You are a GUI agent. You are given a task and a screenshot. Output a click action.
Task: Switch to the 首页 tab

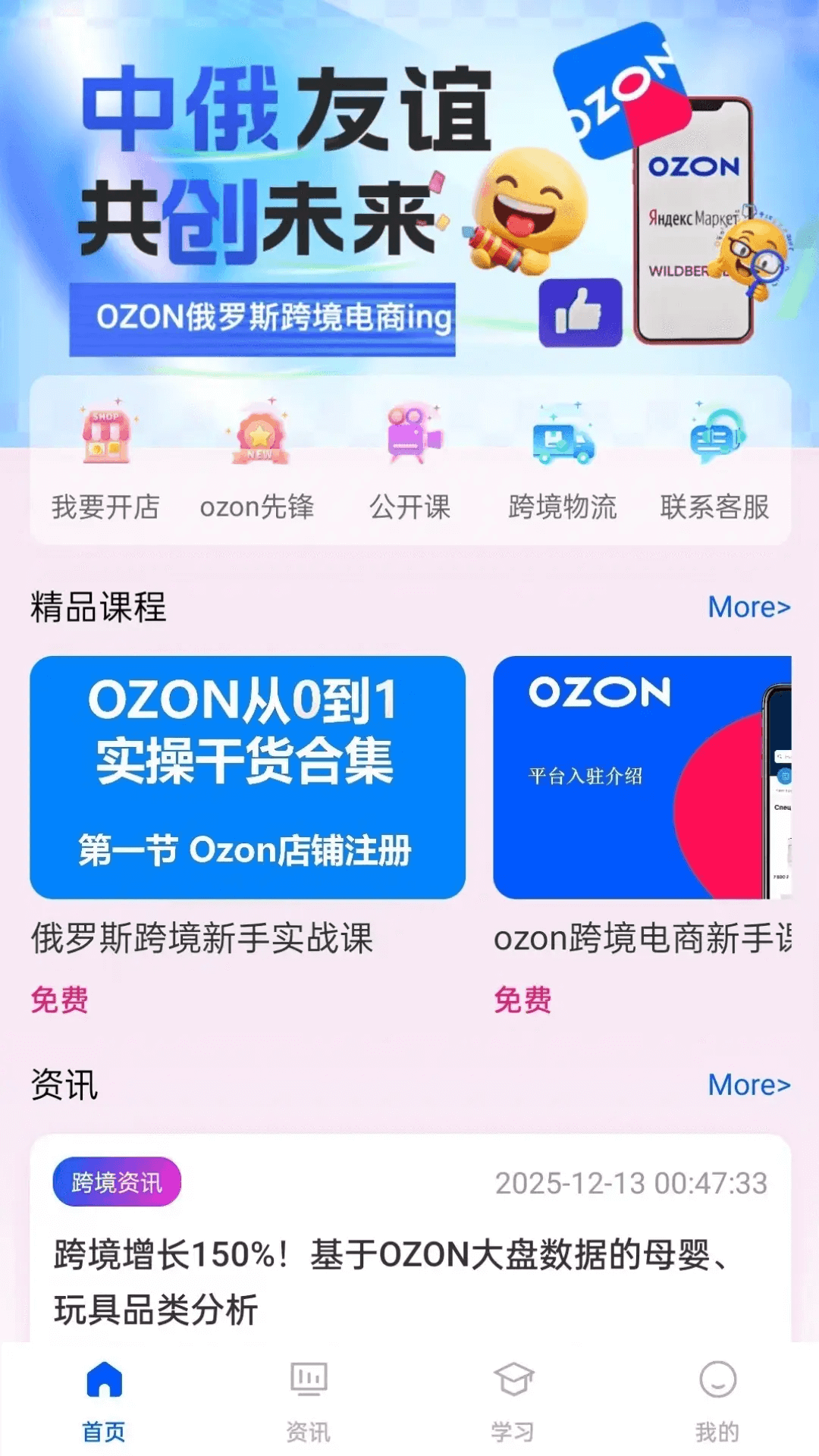point(103,1403)
